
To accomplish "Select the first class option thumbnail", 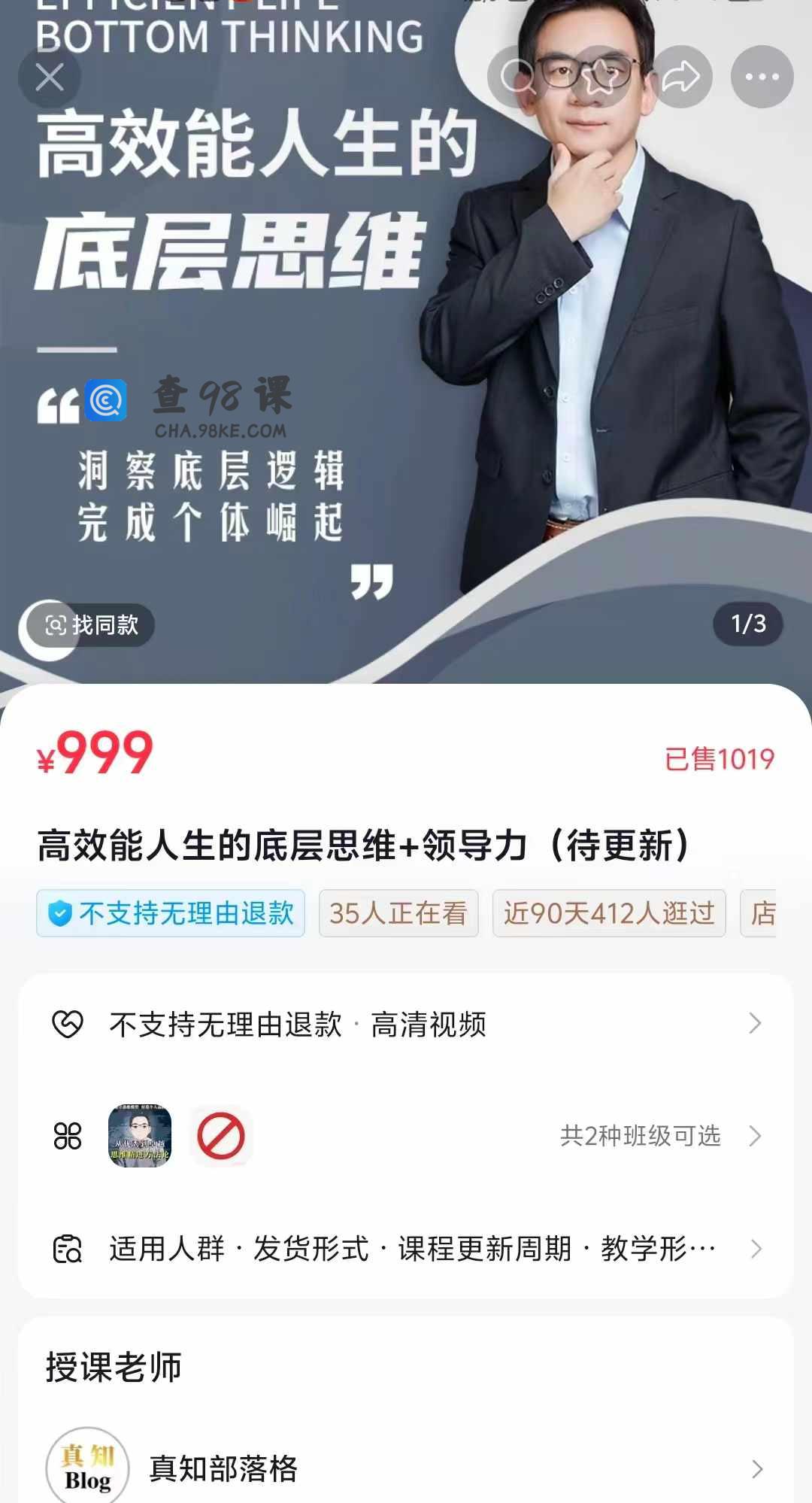I will point(140,1136).
